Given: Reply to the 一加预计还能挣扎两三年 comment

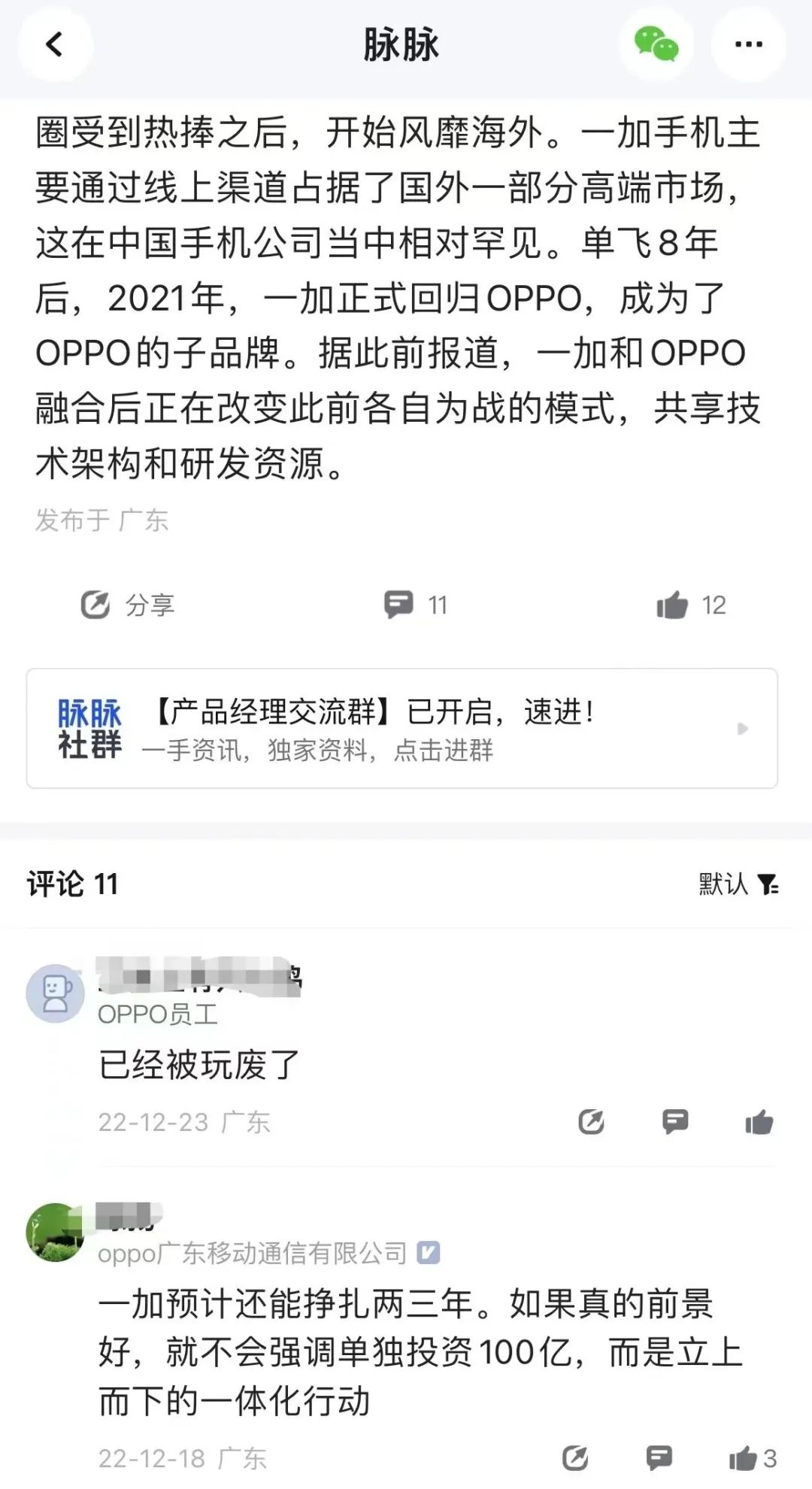Looking at the screenshot, I should (659, 1458).
